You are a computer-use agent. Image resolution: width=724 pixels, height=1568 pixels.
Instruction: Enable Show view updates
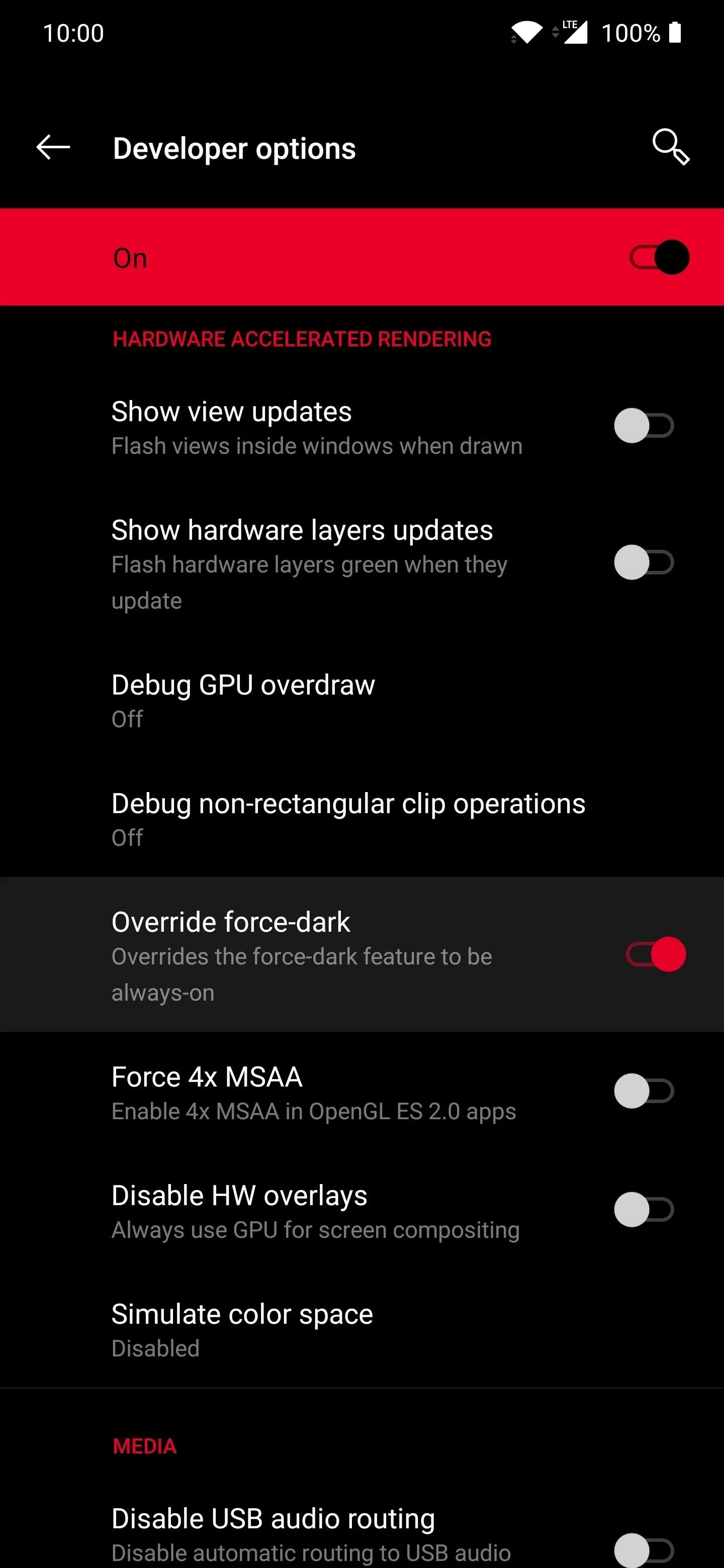point(644,426)
